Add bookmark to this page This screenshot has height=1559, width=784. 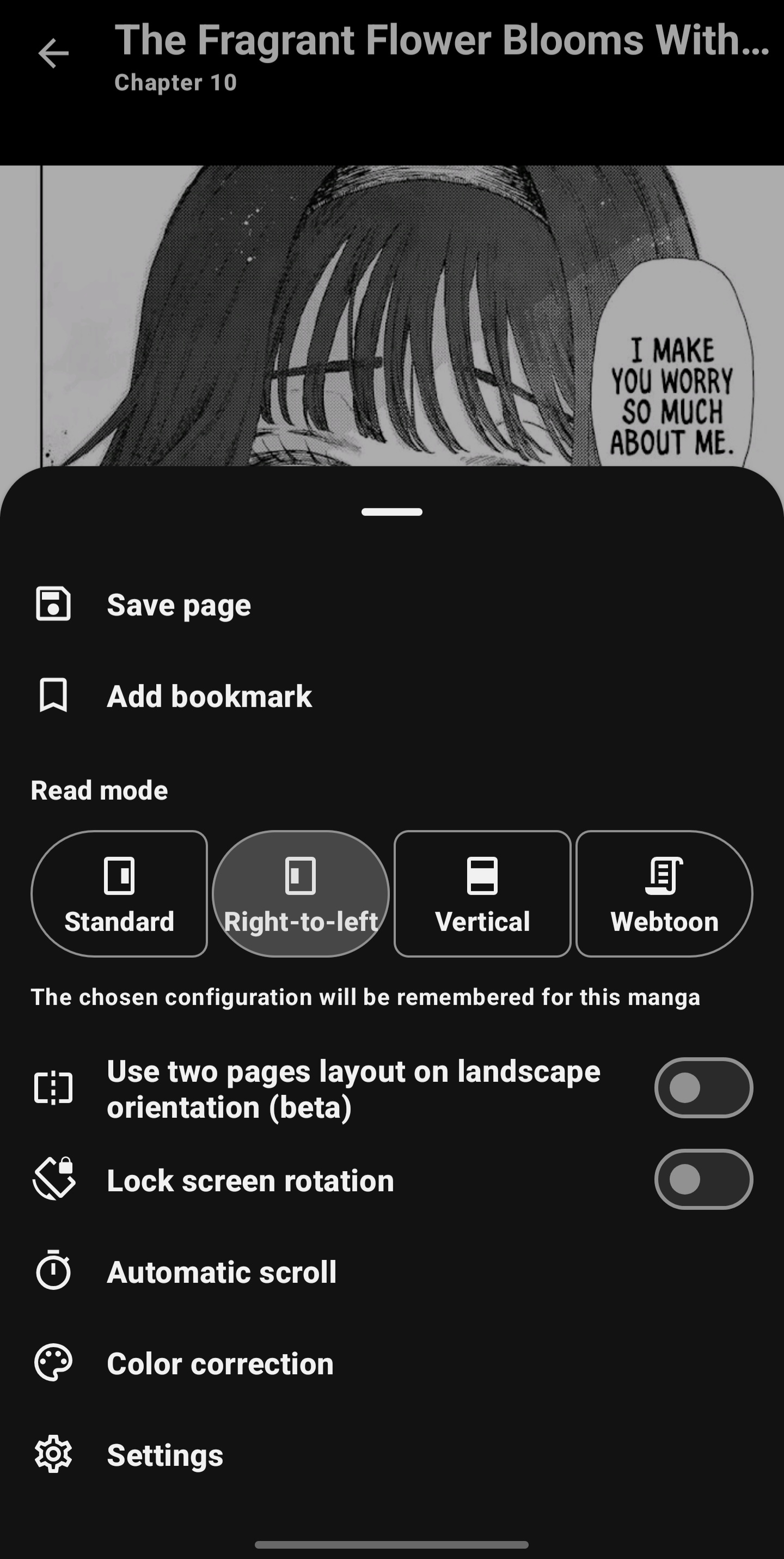point(392,696)
